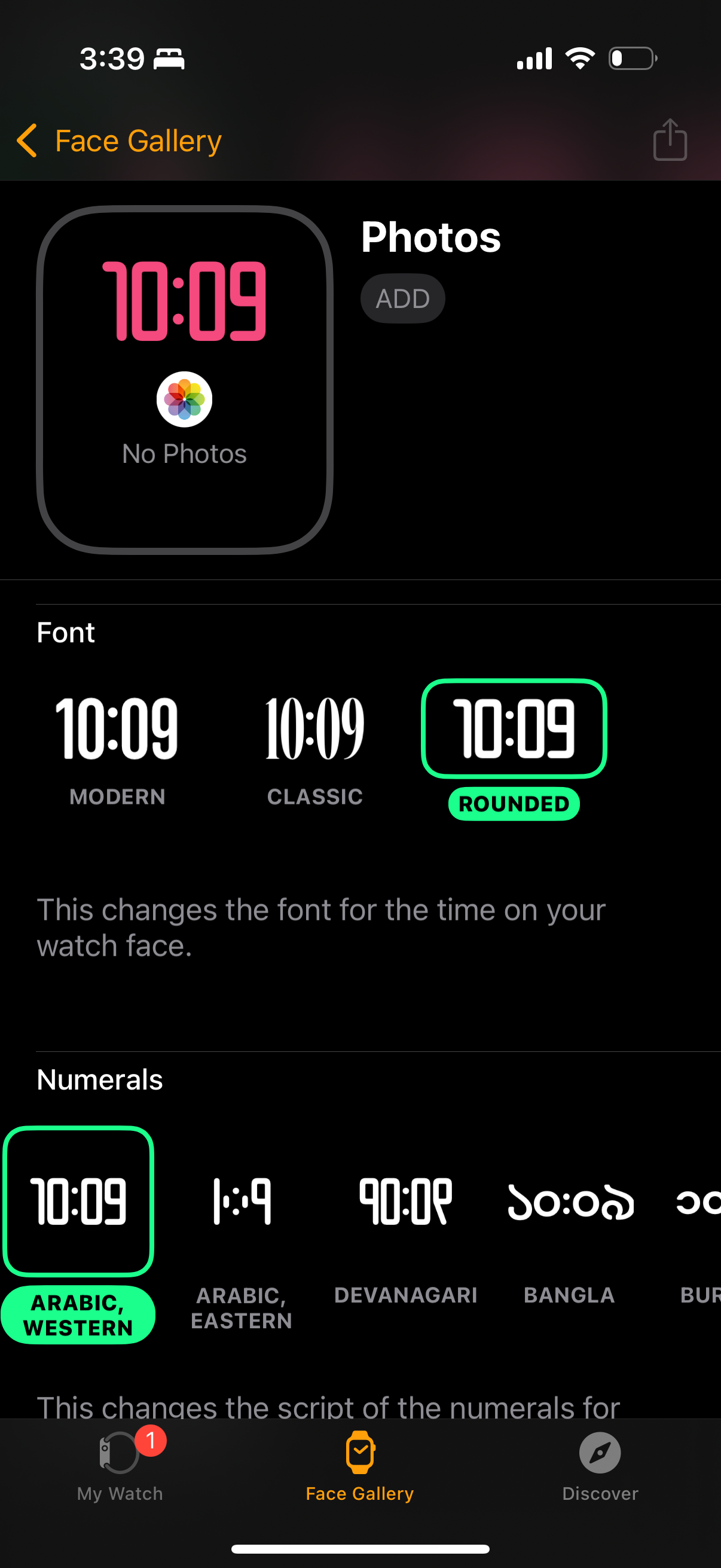721x1568 pixels.
Task: Open the Discover tab
Action: click(600, 1466)
